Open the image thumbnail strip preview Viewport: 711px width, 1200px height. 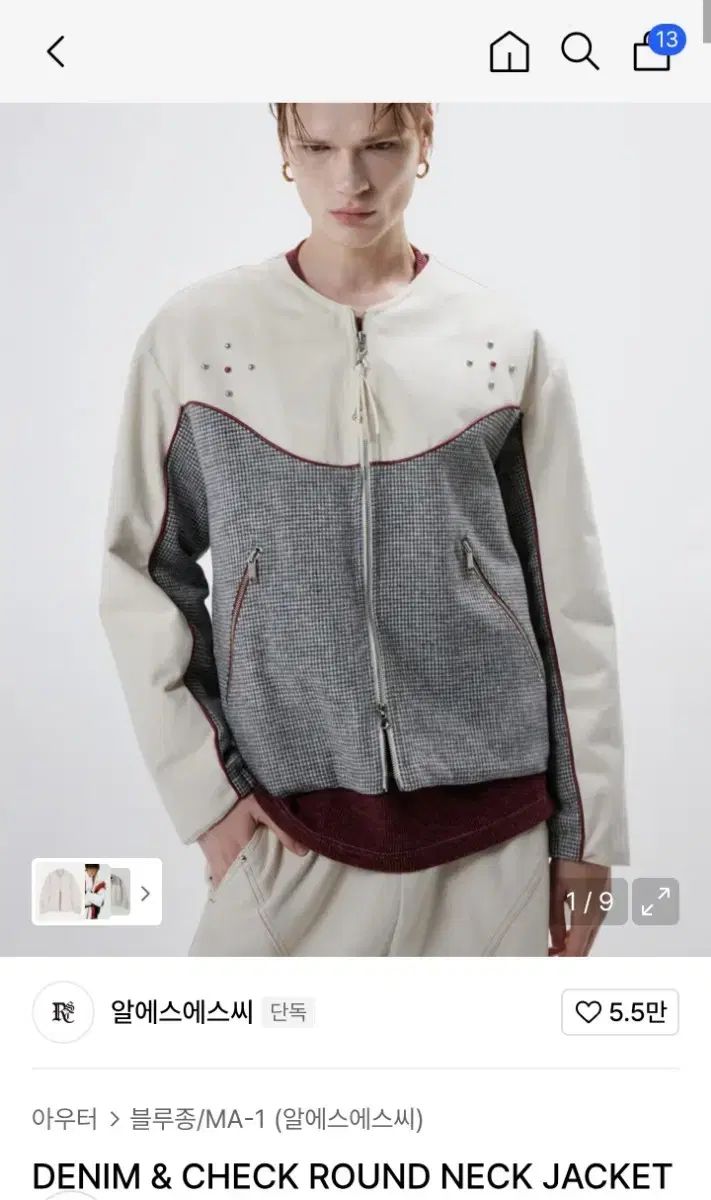[x=96, y=892]
